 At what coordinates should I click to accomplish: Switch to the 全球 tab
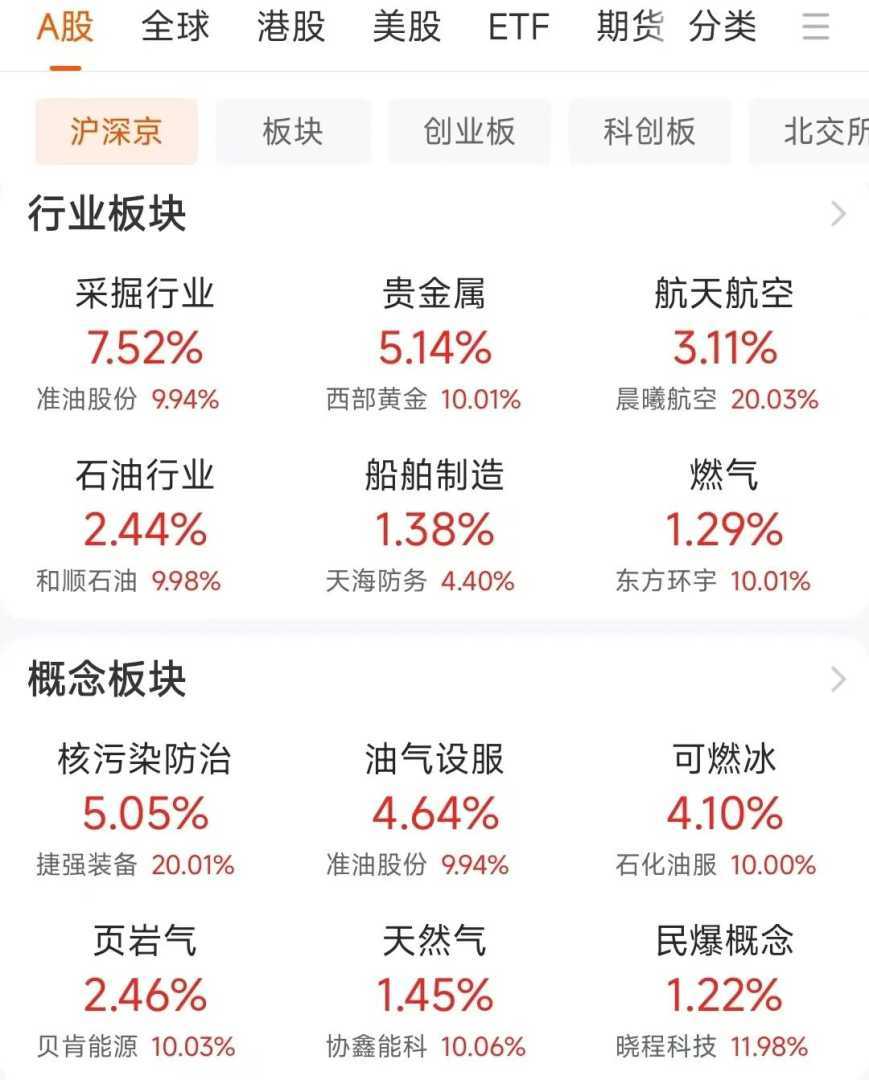(x=175, y=27)
